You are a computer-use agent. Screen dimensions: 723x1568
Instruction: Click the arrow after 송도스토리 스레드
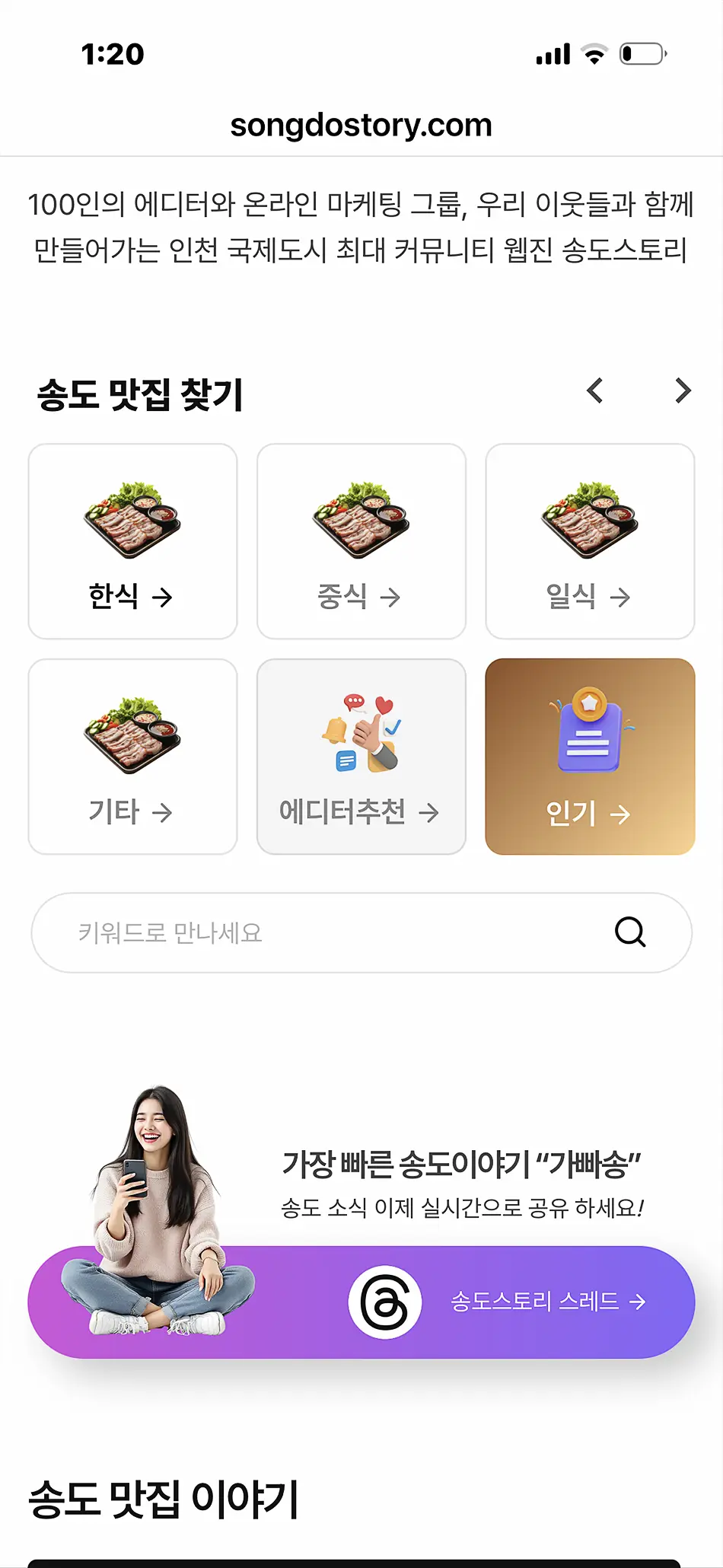click(638, 1302)
